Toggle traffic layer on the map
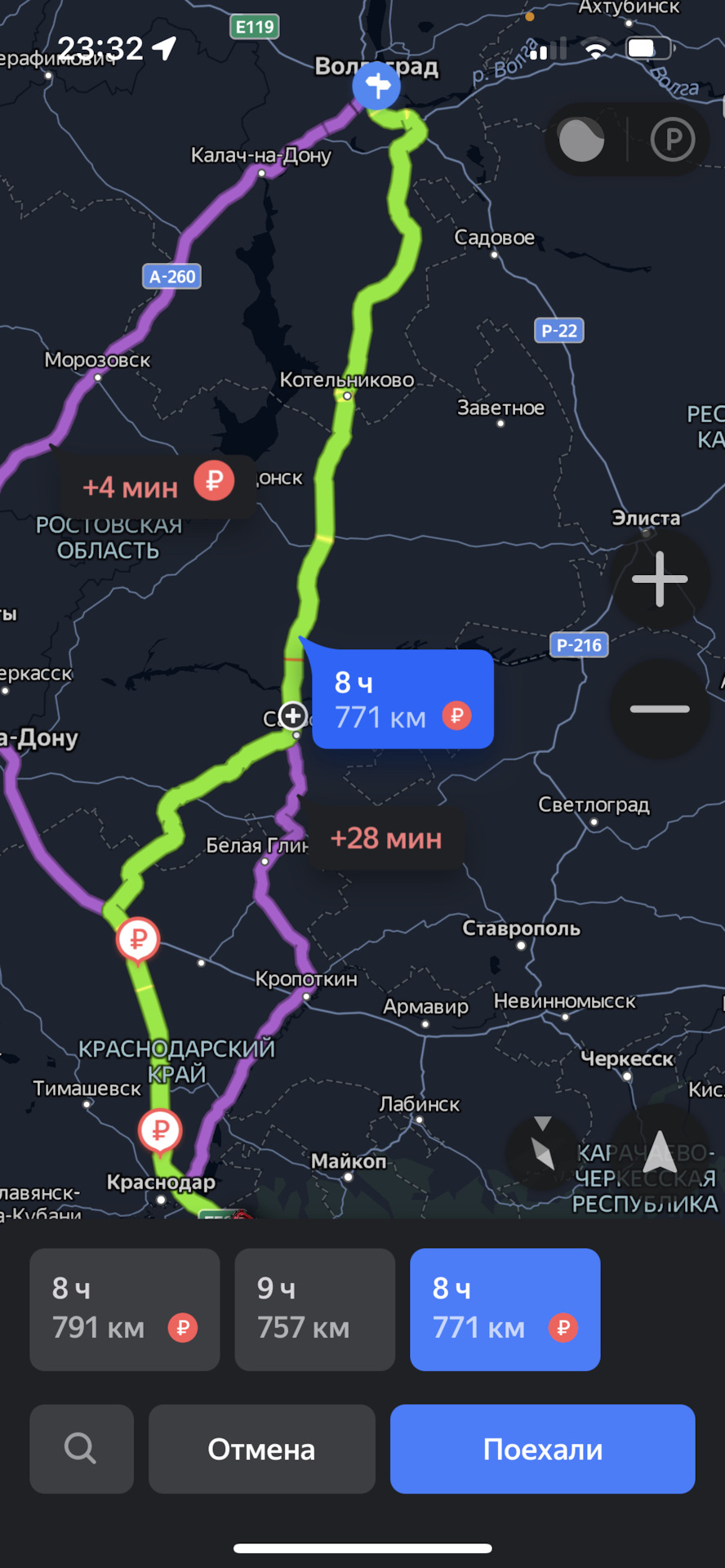Viewport: 725px width, 1568px height. 582,140
